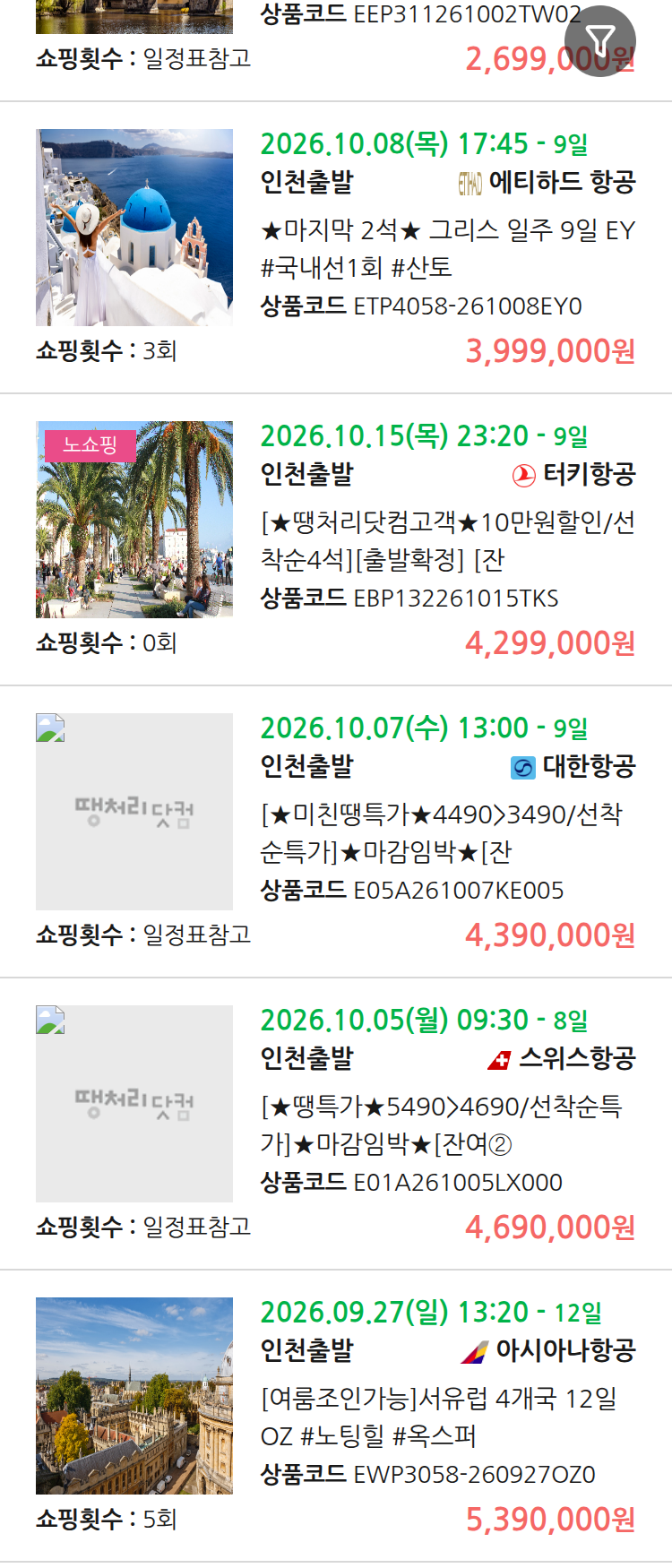View the Korean Air 4,390,000원 package

pyautogui.click(x=336, y=831)
